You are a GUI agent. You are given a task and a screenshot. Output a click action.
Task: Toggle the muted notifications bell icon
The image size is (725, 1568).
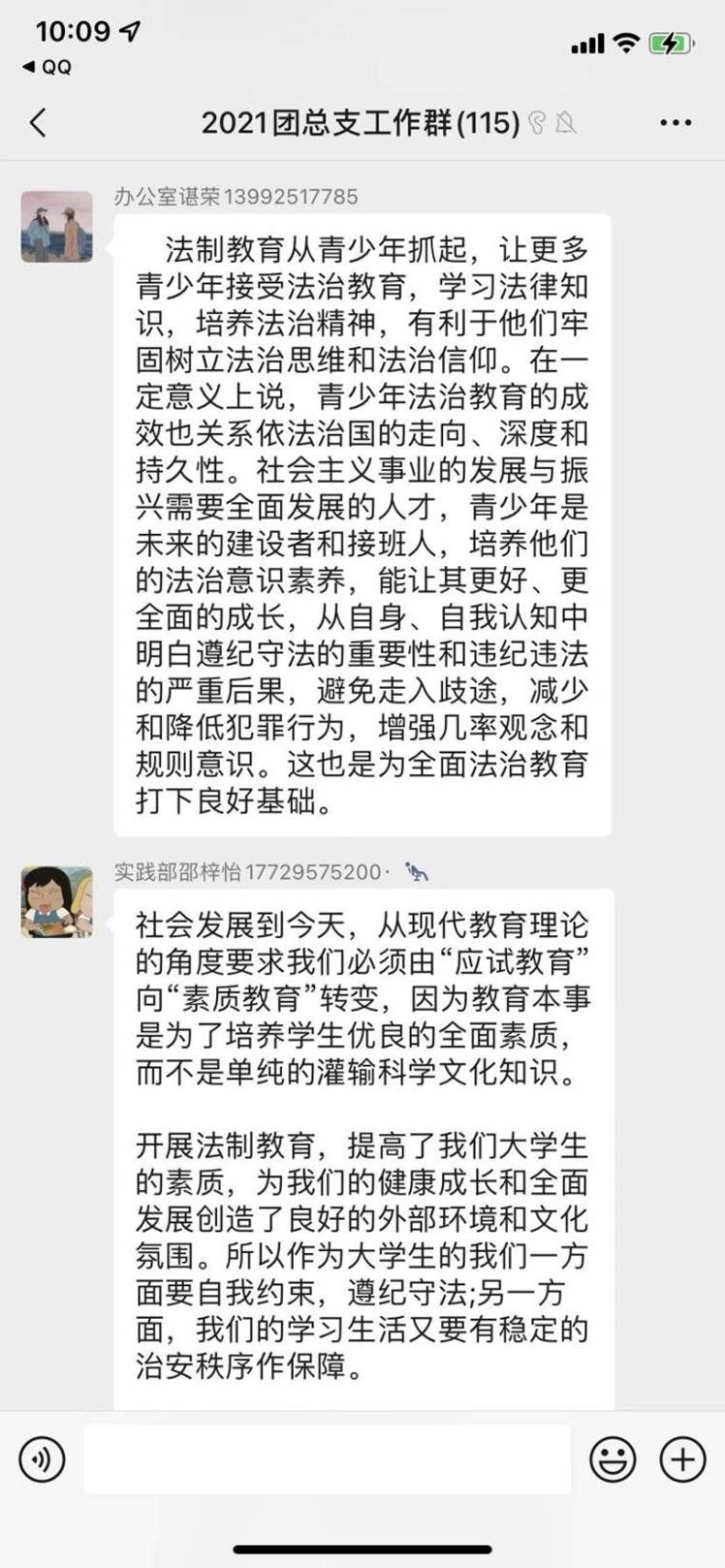click(x=567, y=123)
